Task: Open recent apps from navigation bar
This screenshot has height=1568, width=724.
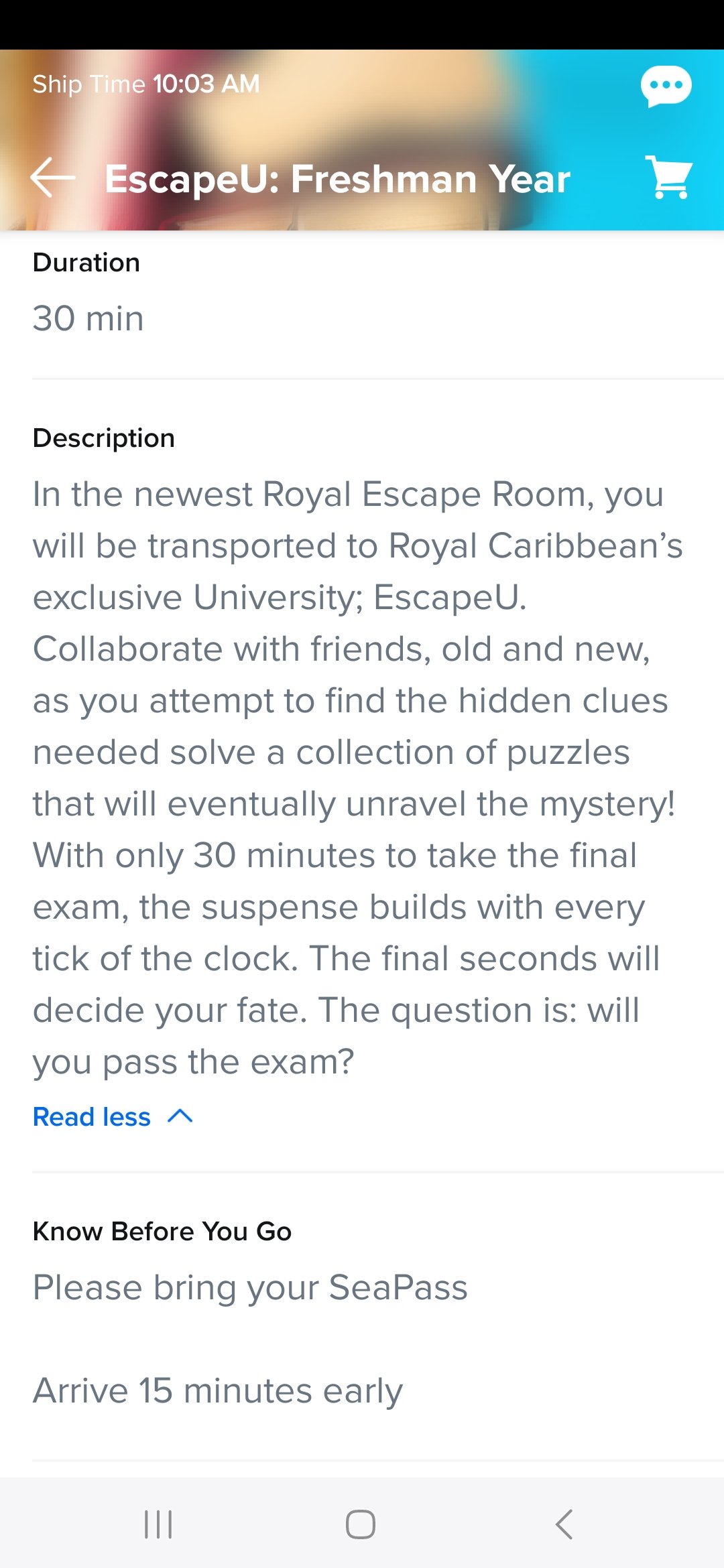Action: point(158,1524)
